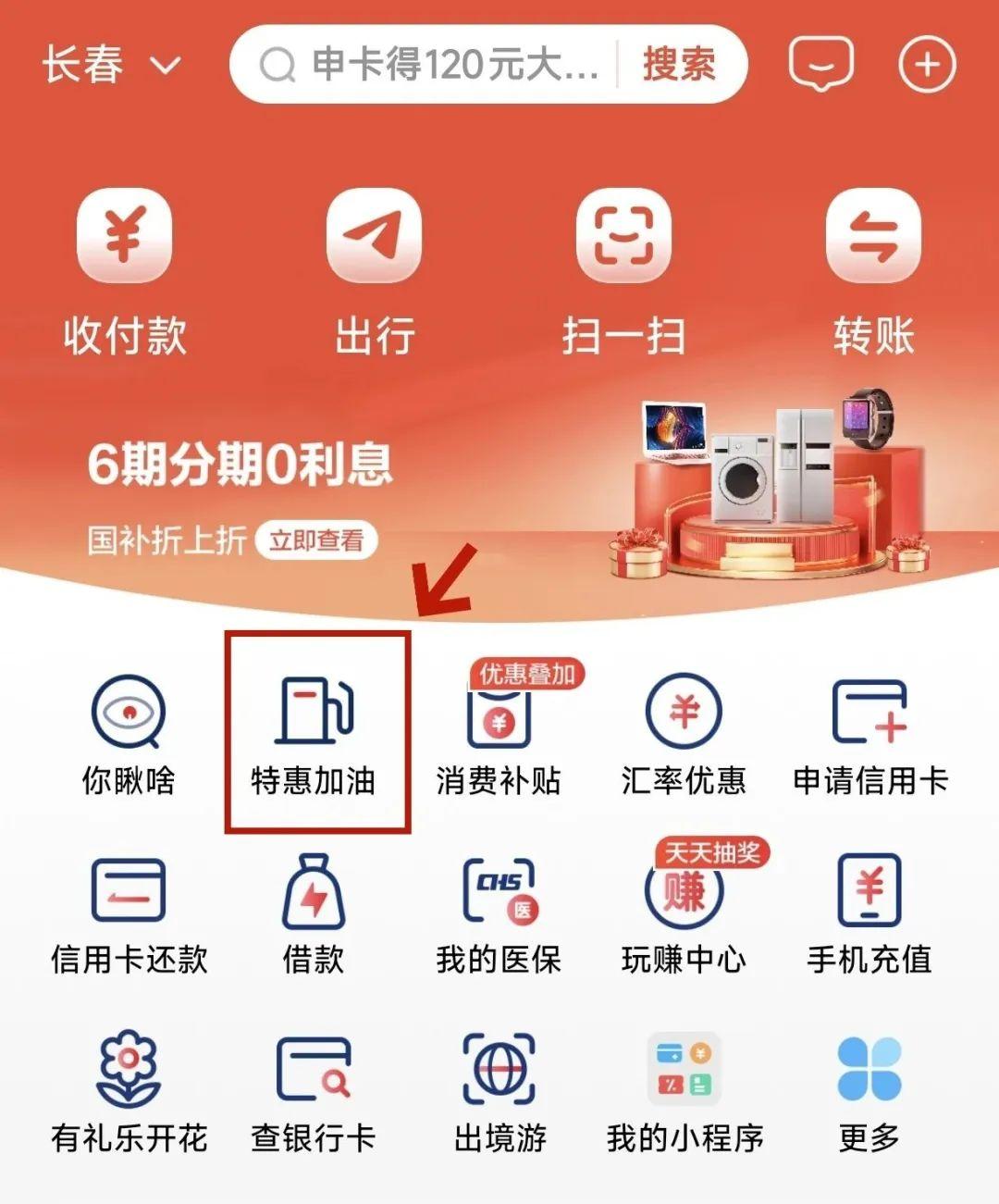Image resolution: width=999 pixels, height=1204 pixels.
Task: Tap the search field with 申卡得120元大
Action: [435, 65]
